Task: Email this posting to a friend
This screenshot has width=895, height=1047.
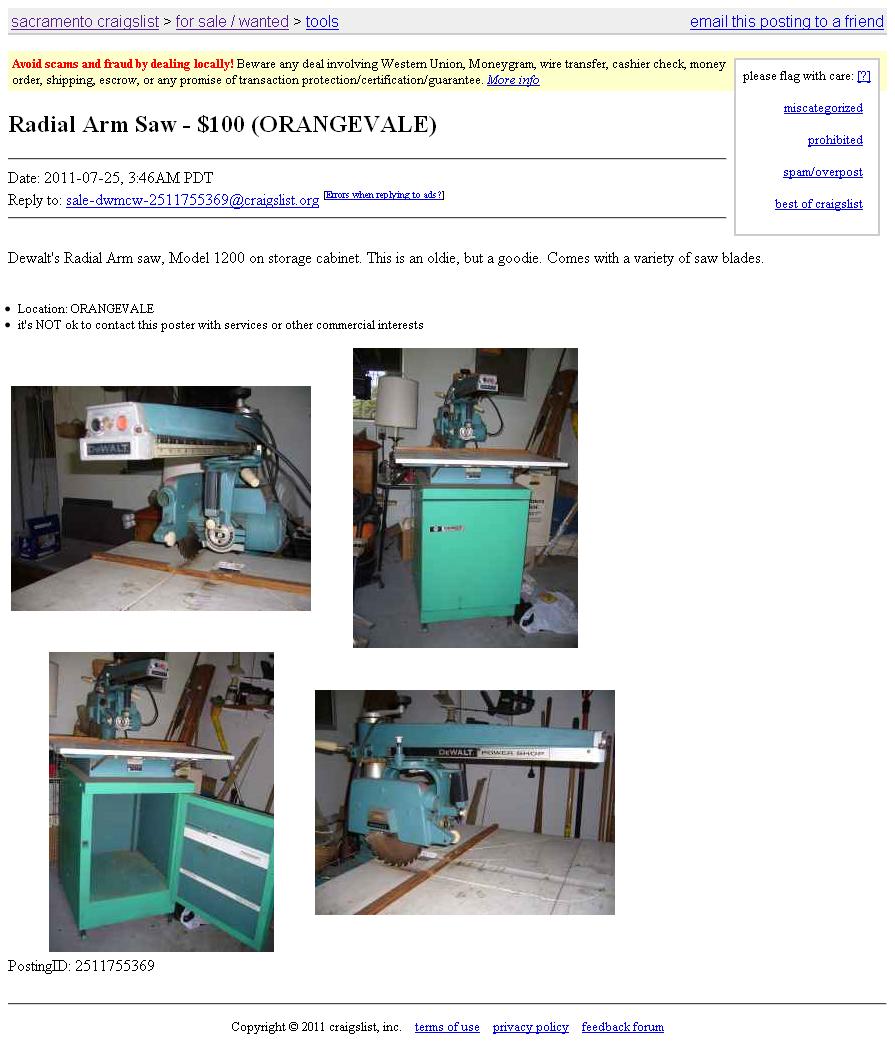Action: (786, 21)
